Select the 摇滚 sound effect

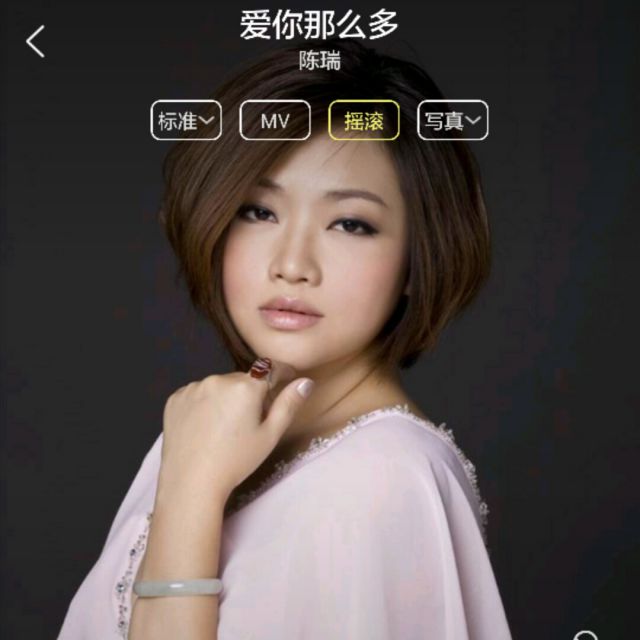click(363, 121)
